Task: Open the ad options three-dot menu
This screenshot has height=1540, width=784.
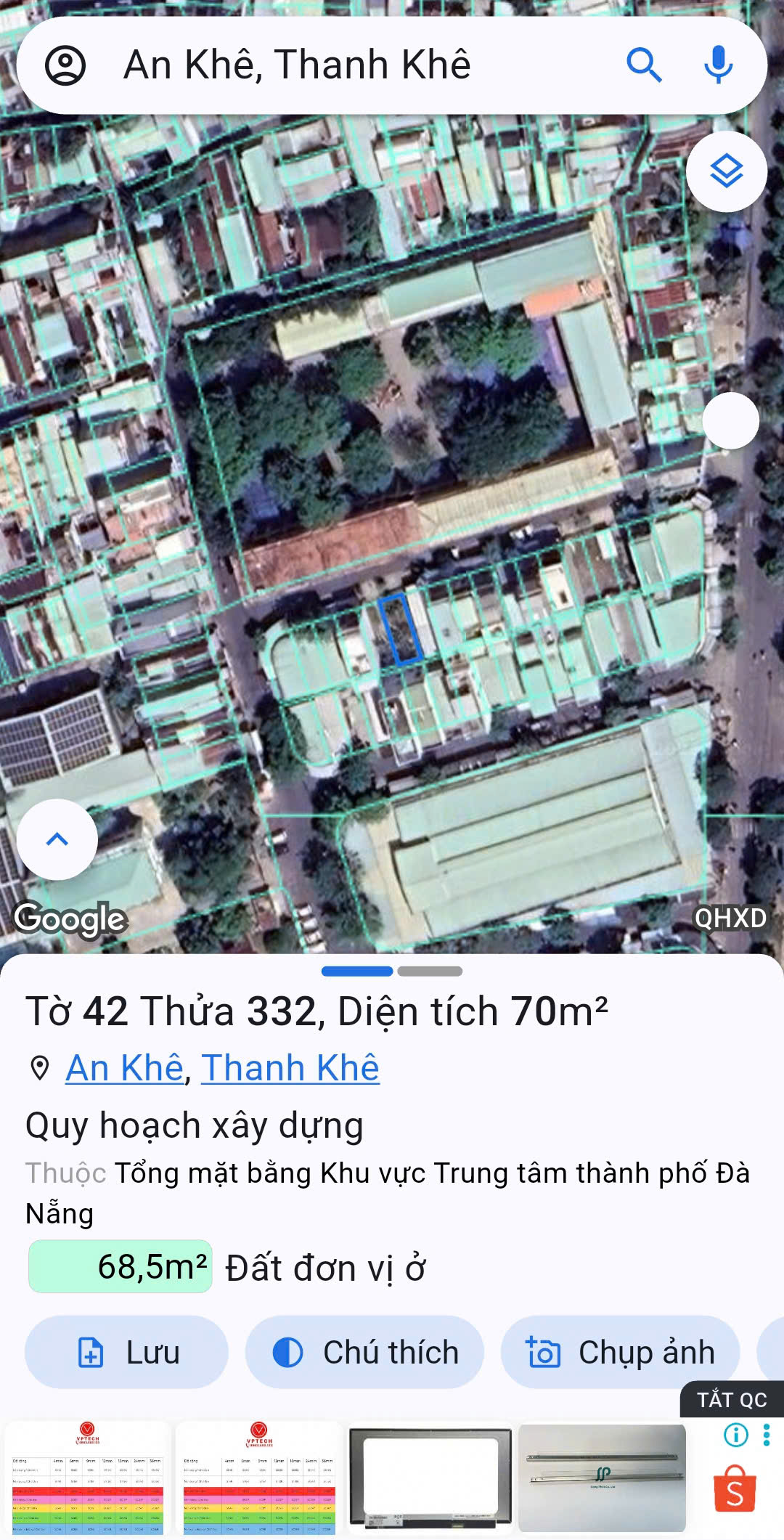Action: 767,1435
